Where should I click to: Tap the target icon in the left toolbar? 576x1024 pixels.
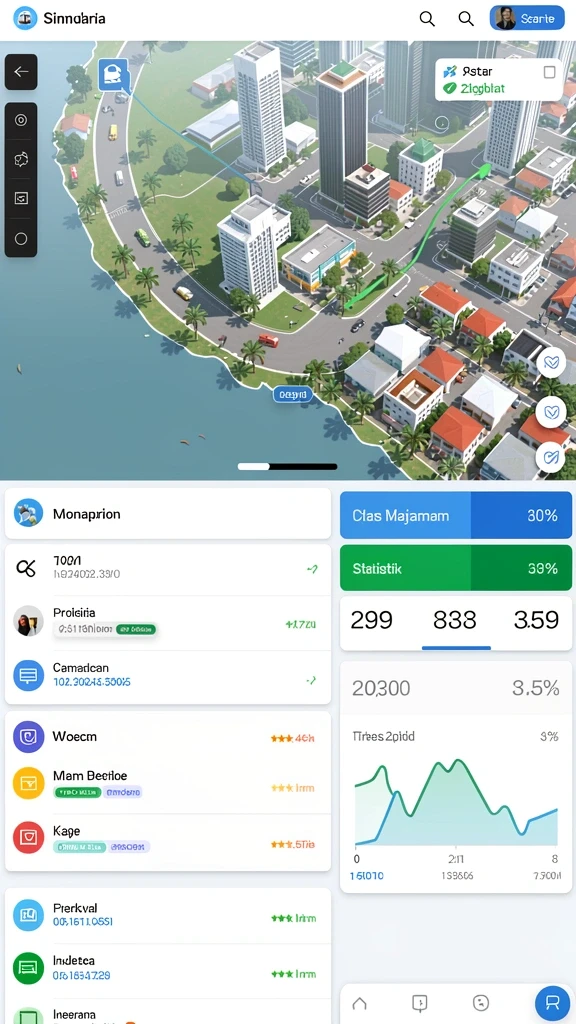pos(21,120)
